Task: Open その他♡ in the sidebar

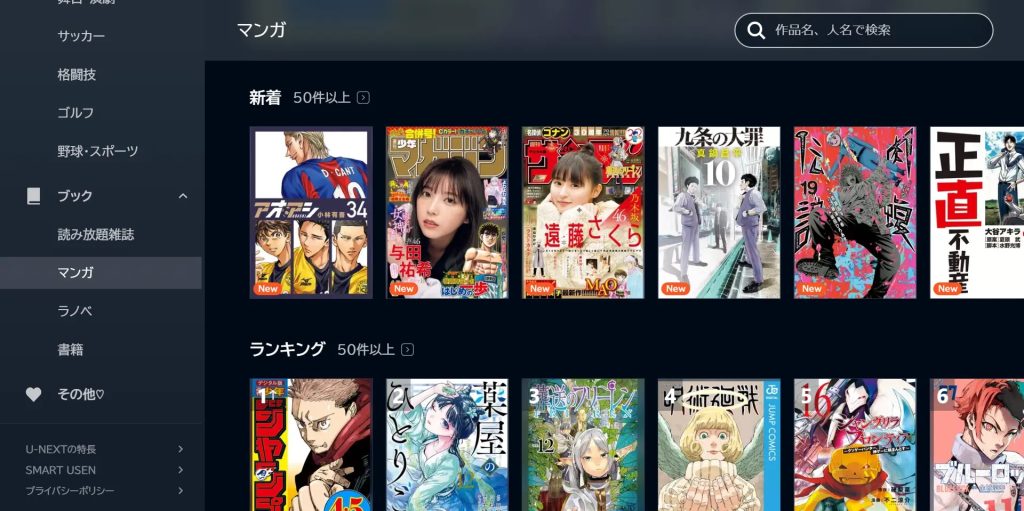Action: 80,394
